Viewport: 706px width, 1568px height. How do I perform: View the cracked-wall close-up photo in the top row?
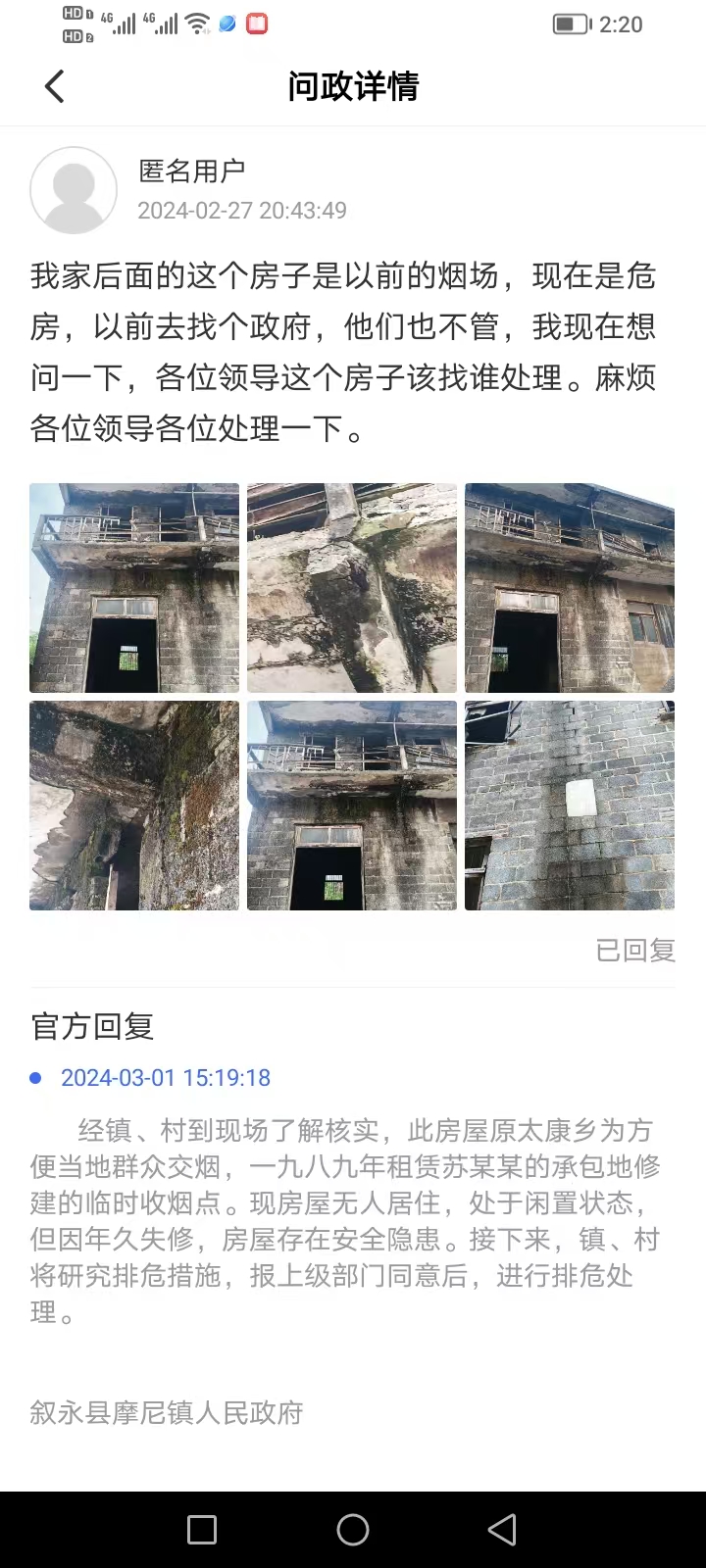352,588
